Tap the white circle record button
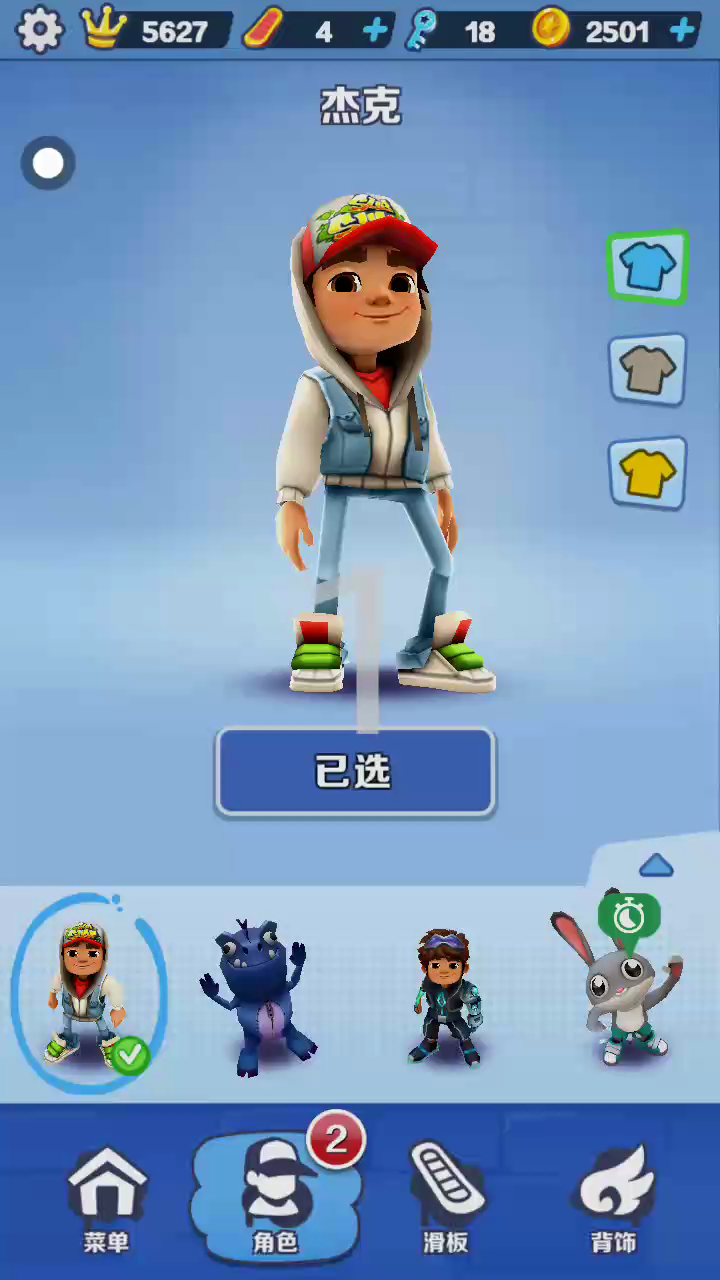This screenshot has width=720, height=1280. [x=48, y=164]
